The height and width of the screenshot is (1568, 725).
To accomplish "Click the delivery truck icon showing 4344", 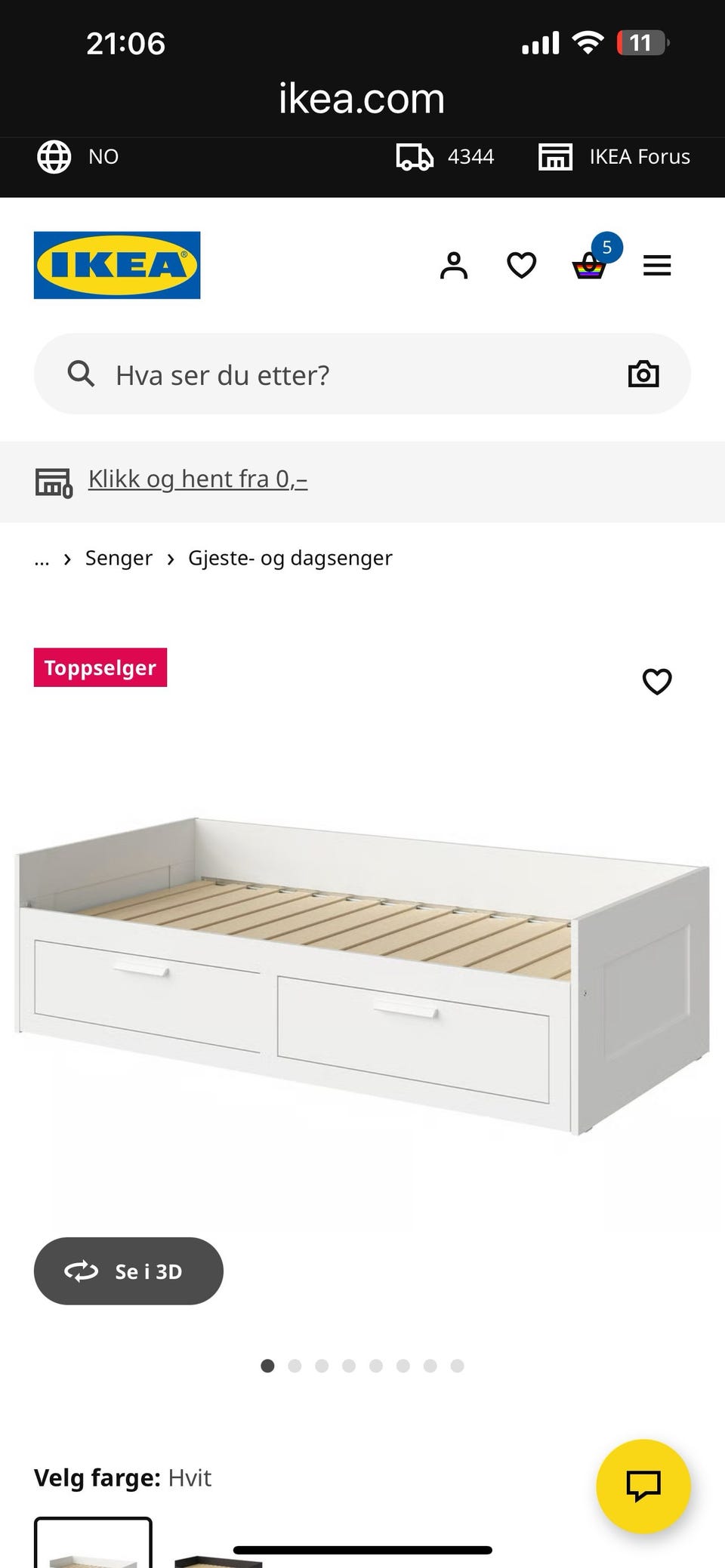I will coord(414,156).
